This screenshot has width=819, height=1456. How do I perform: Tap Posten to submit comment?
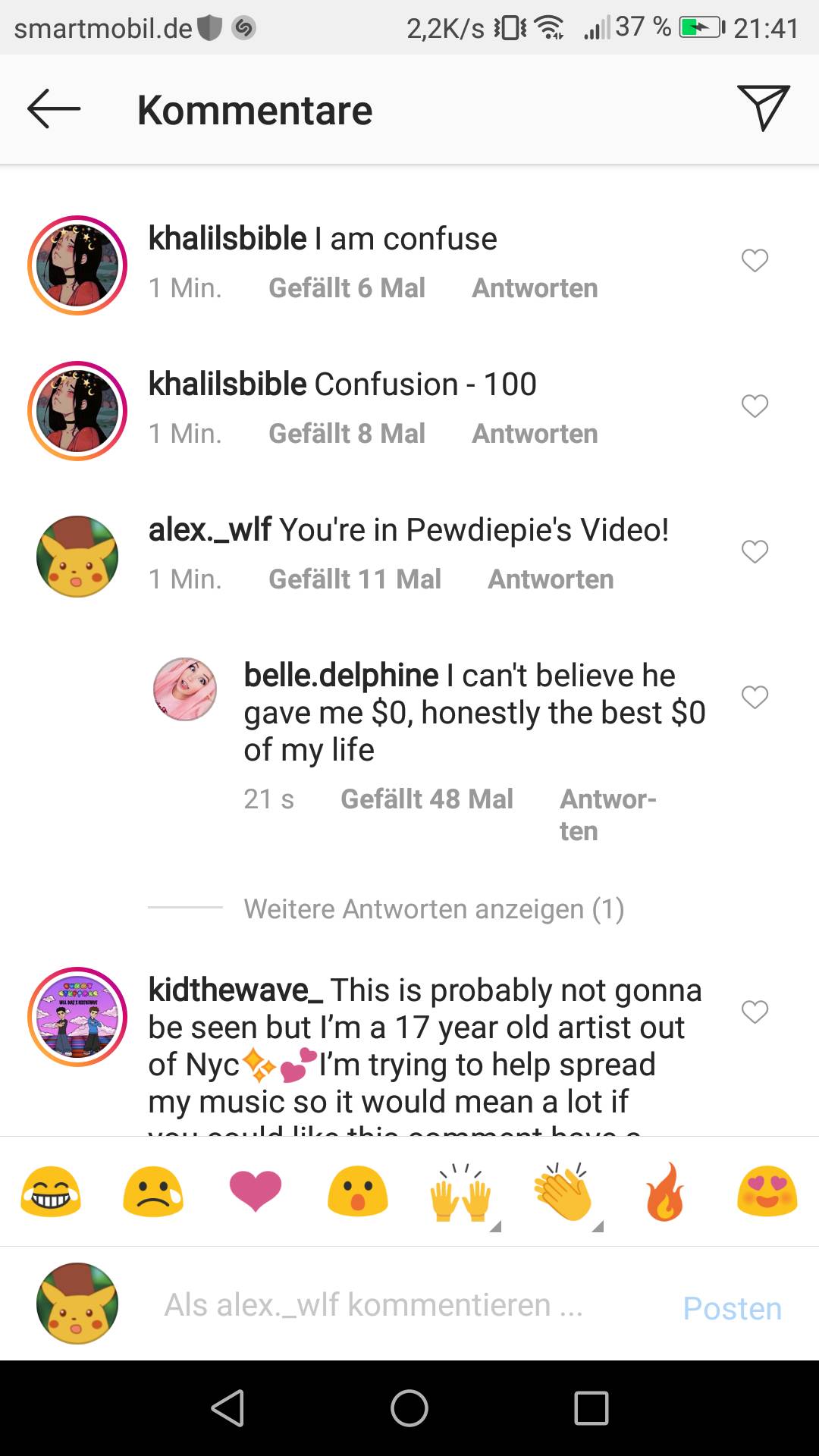pos(732,1307)
